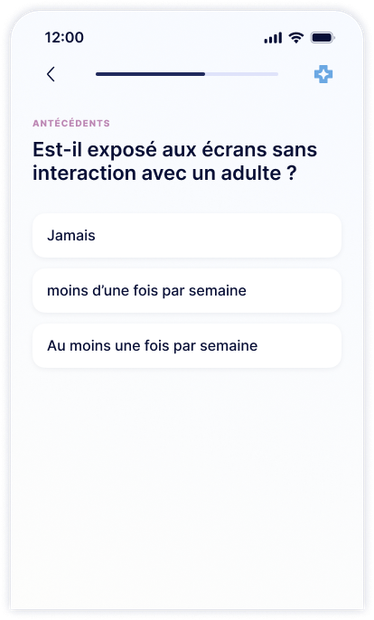Image resolution: width=374 pixels, height=620 pixels.
Task: Tap the blue medical cross icon
Action: 323,74
